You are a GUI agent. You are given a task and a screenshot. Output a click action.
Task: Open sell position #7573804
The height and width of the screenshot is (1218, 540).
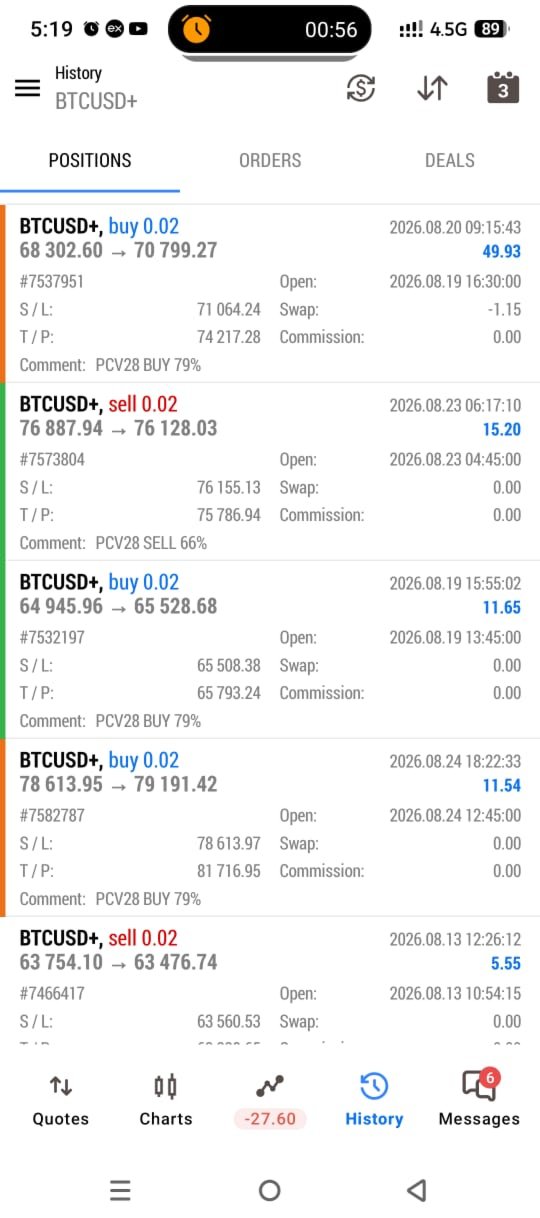pos(270,472)
